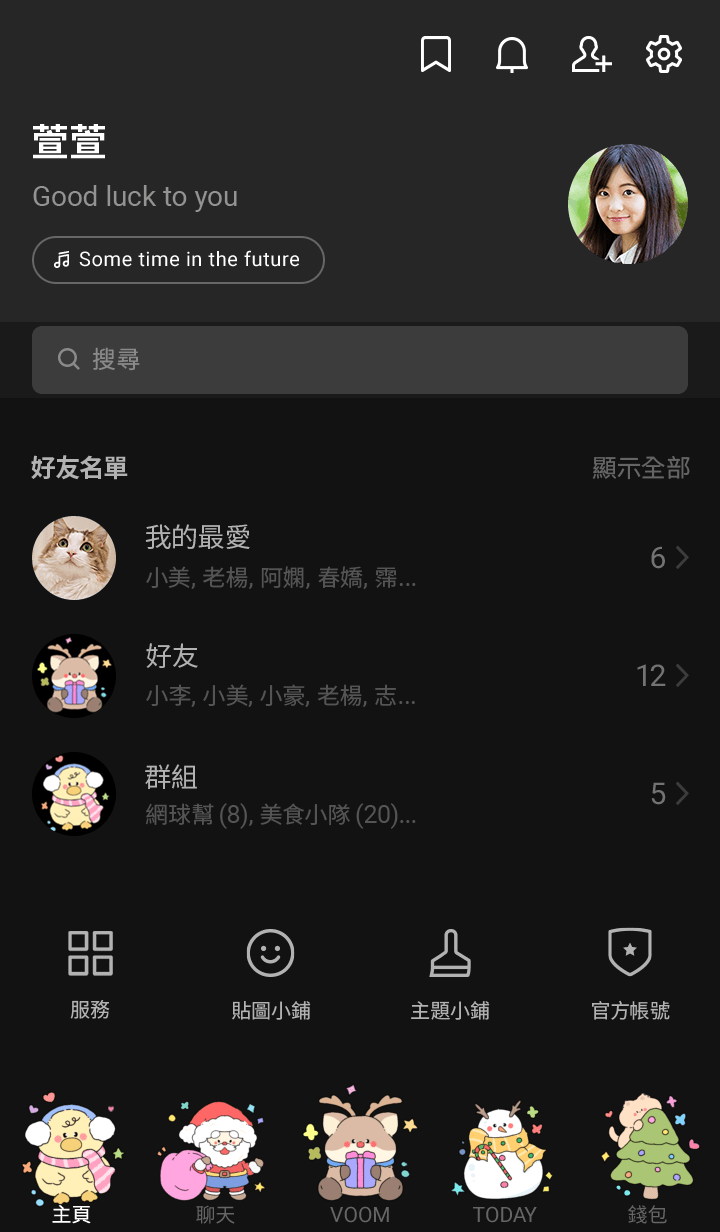Open the round profile photo
This screenshot has width=720, height=1232.
[628, 204]
